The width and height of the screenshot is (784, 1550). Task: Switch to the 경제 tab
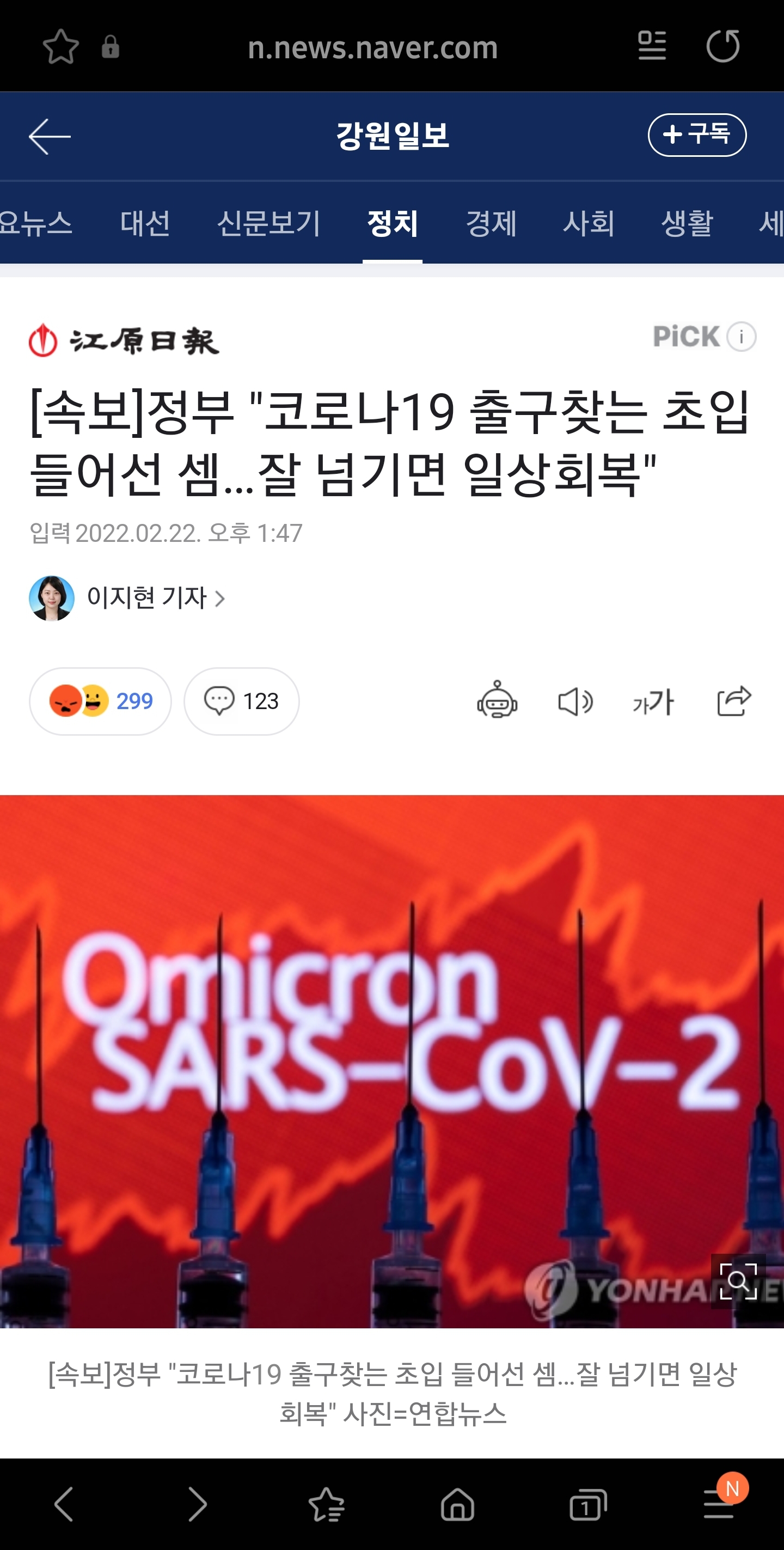coord(491,223)
